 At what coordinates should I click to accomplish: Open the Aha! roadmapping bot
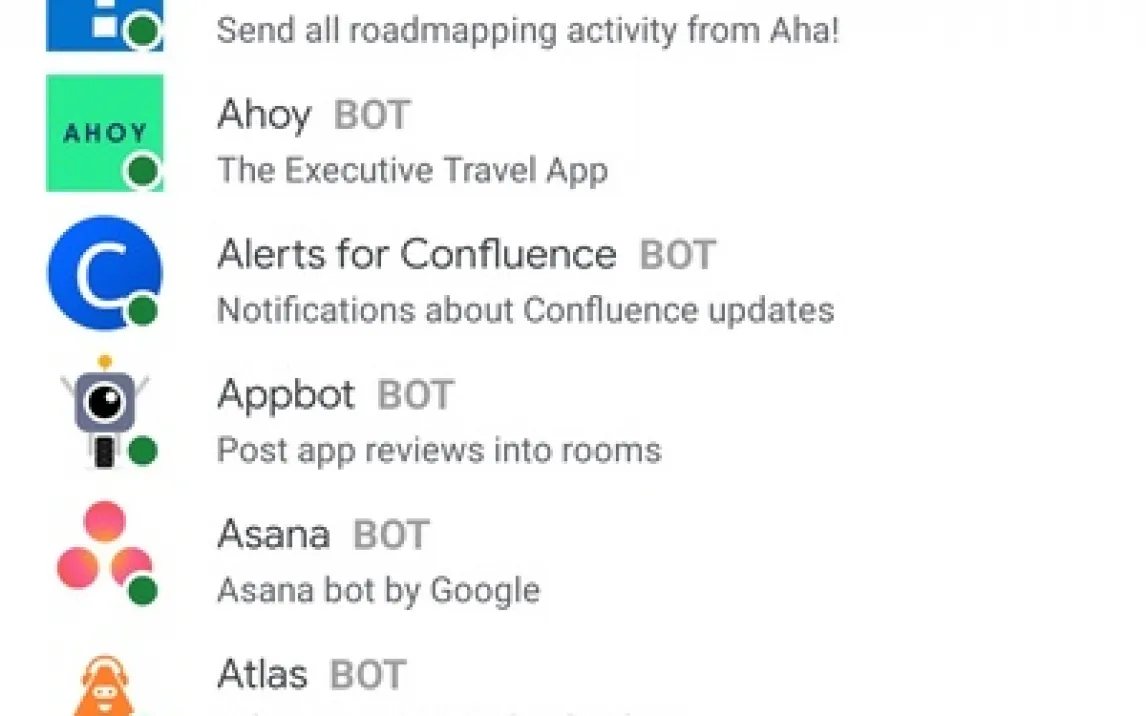[x=527, y=30]
